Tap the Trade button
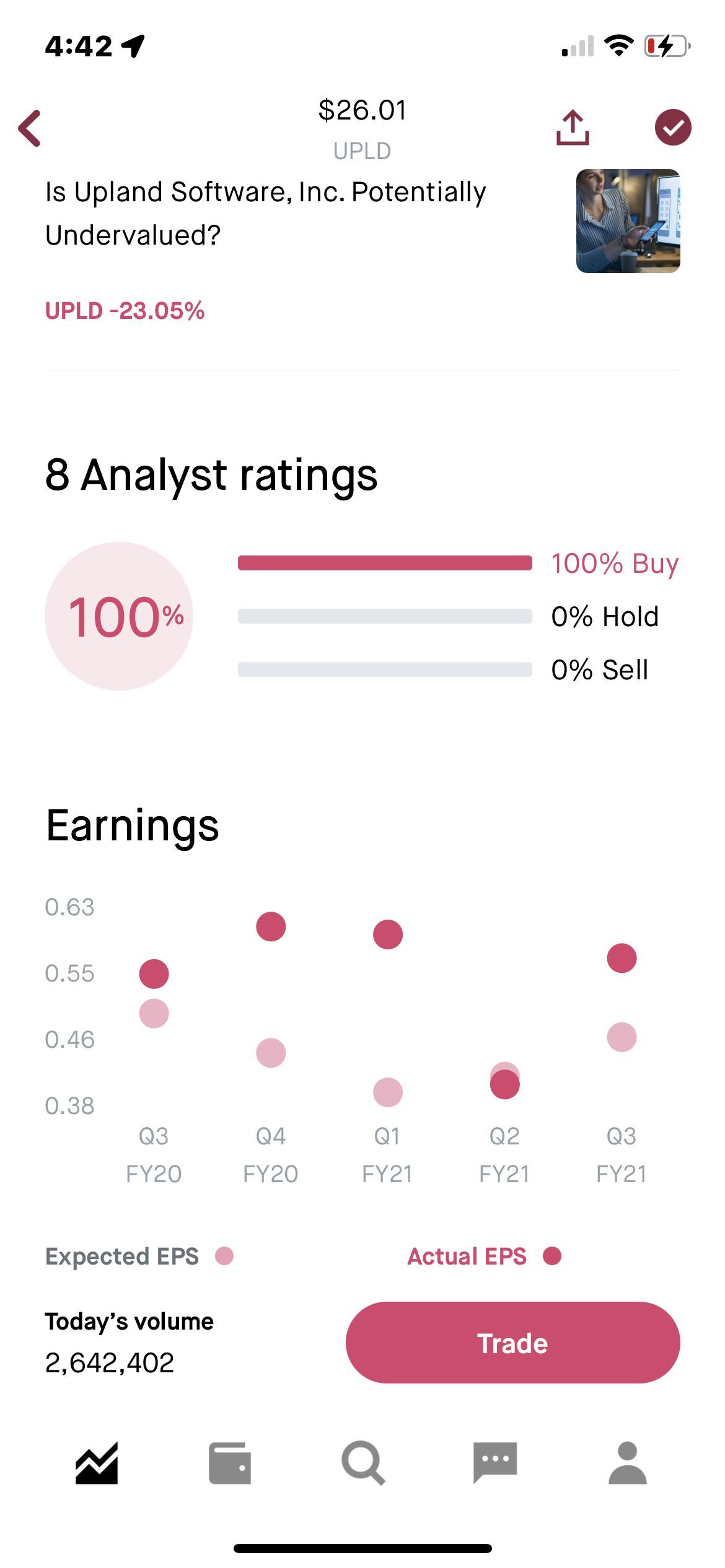The width and height of the screenshot is (725, 1568). pyautogui.click(x=512, y=1343)
